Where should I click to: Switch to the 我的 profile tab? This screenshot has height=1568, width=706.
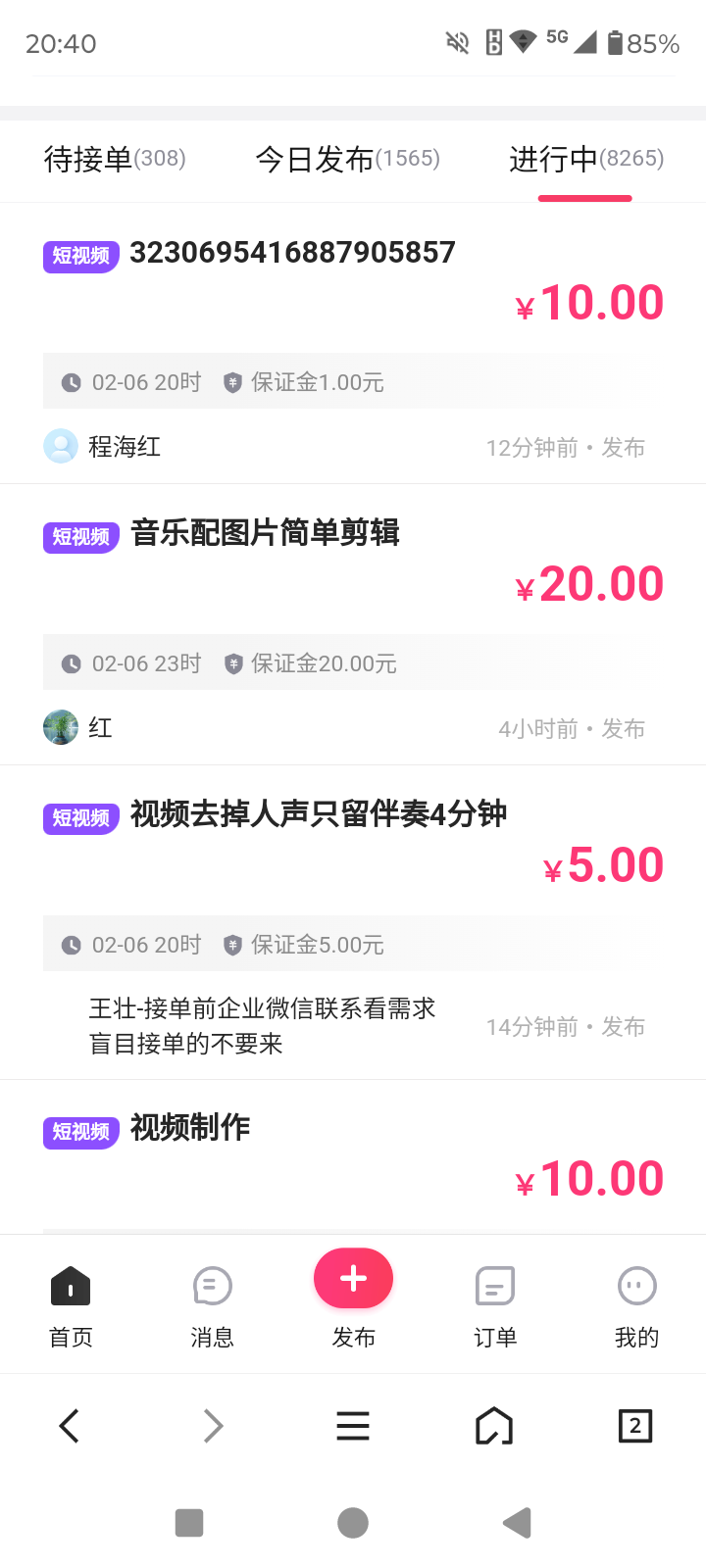(636, 1305)
